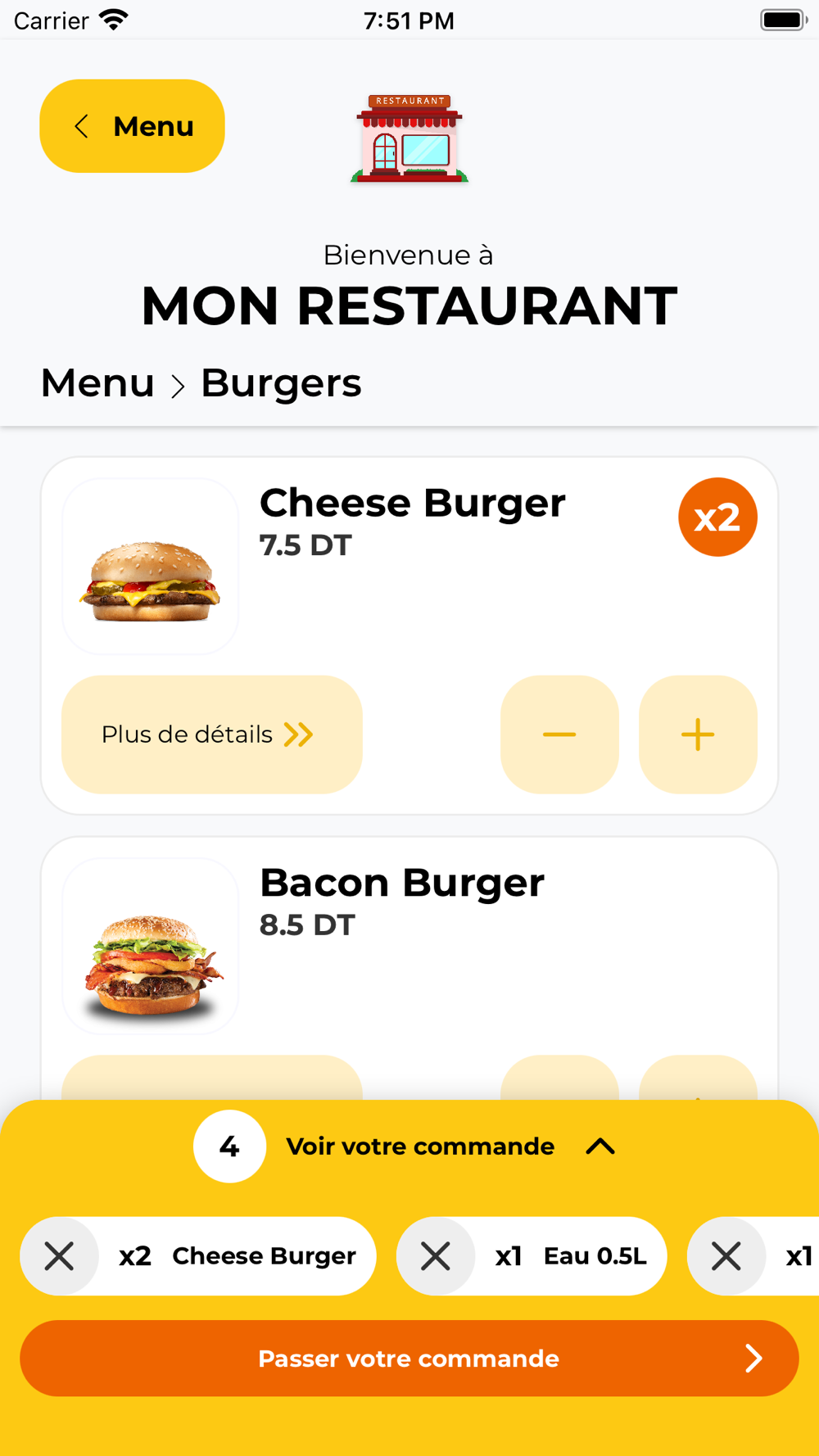Increase Cheese Burger quantity with plus
This screenshot has width=819, height=1456.
point(698,735)
